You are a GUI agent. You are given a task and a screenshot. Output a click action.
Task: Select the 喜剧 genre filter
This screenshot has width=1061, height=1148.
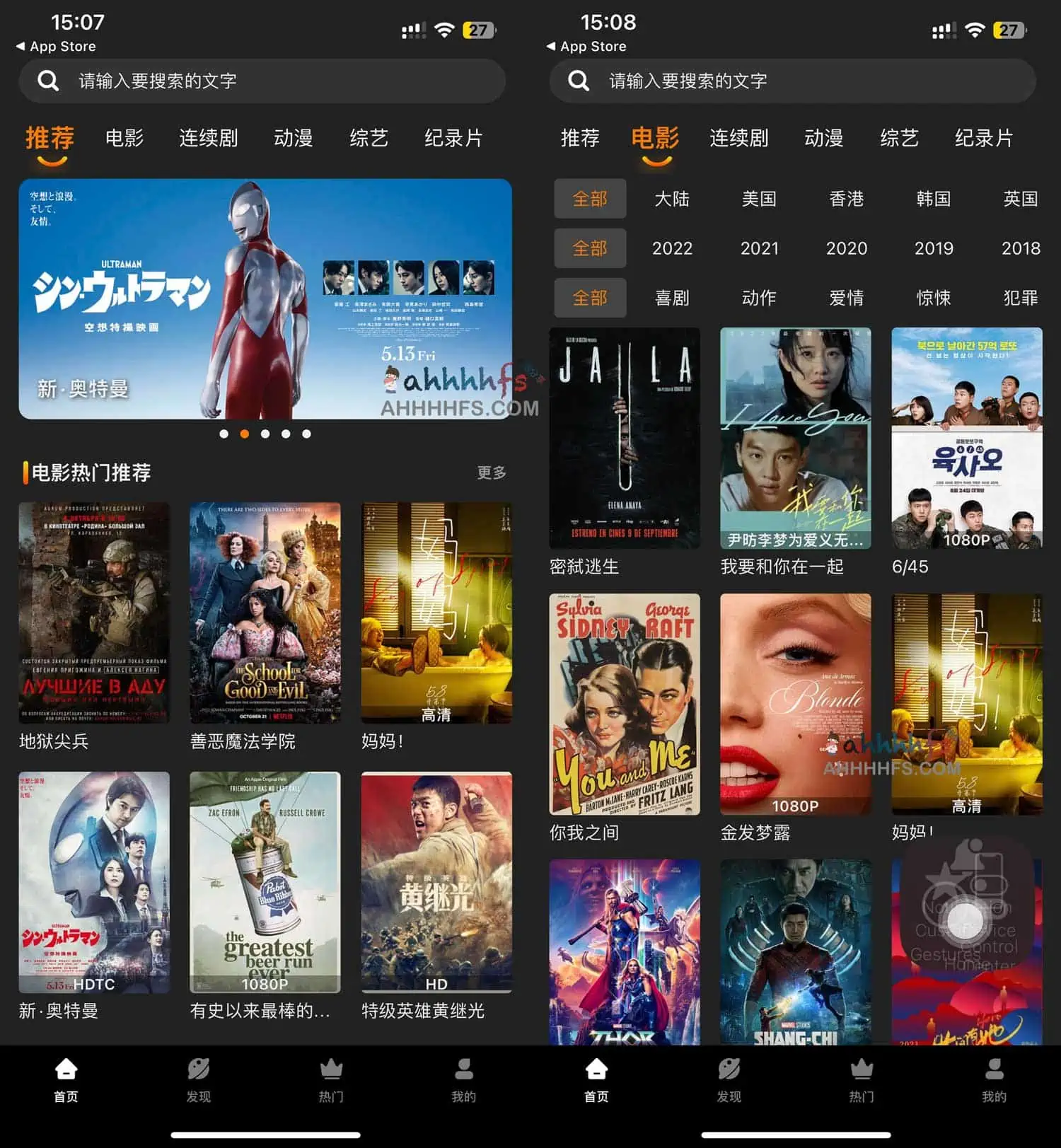tap(671, 298)
